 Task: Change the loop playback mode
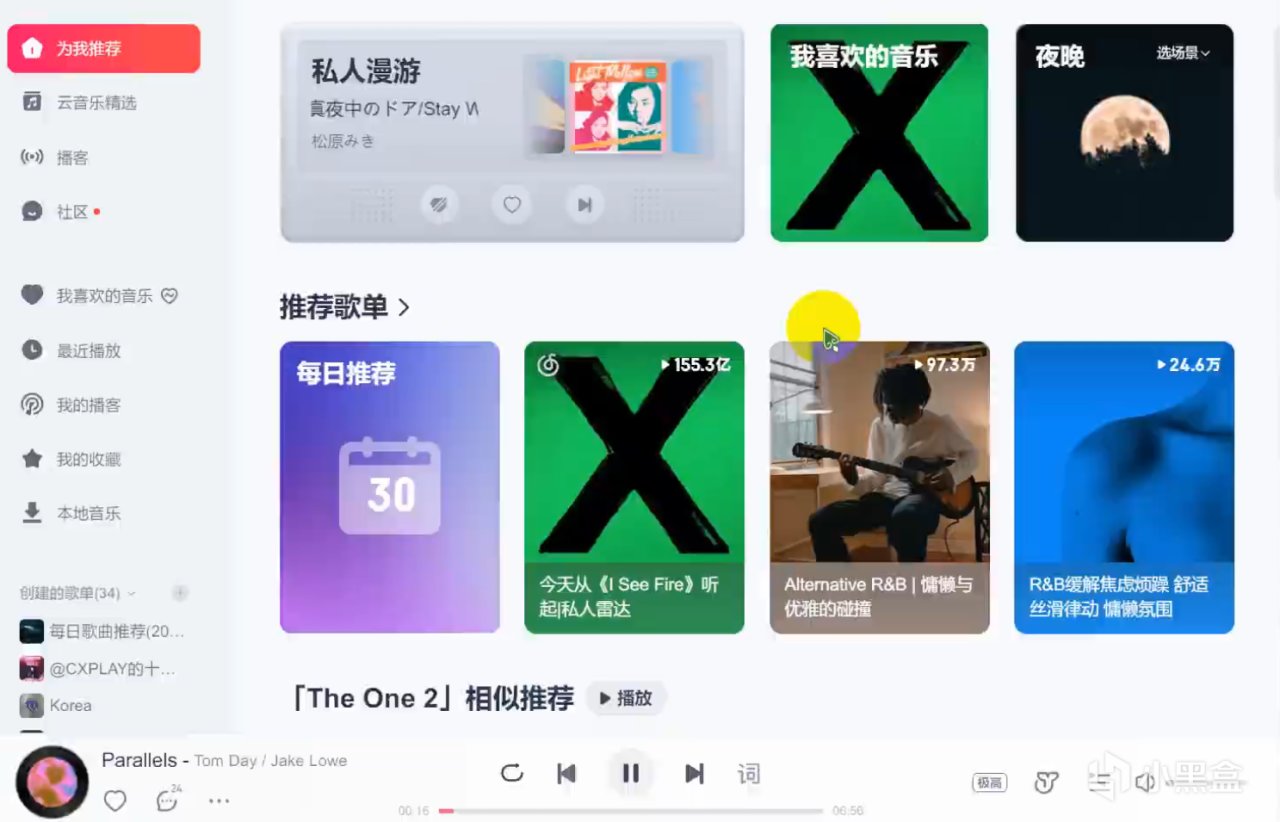pos(511,773)
